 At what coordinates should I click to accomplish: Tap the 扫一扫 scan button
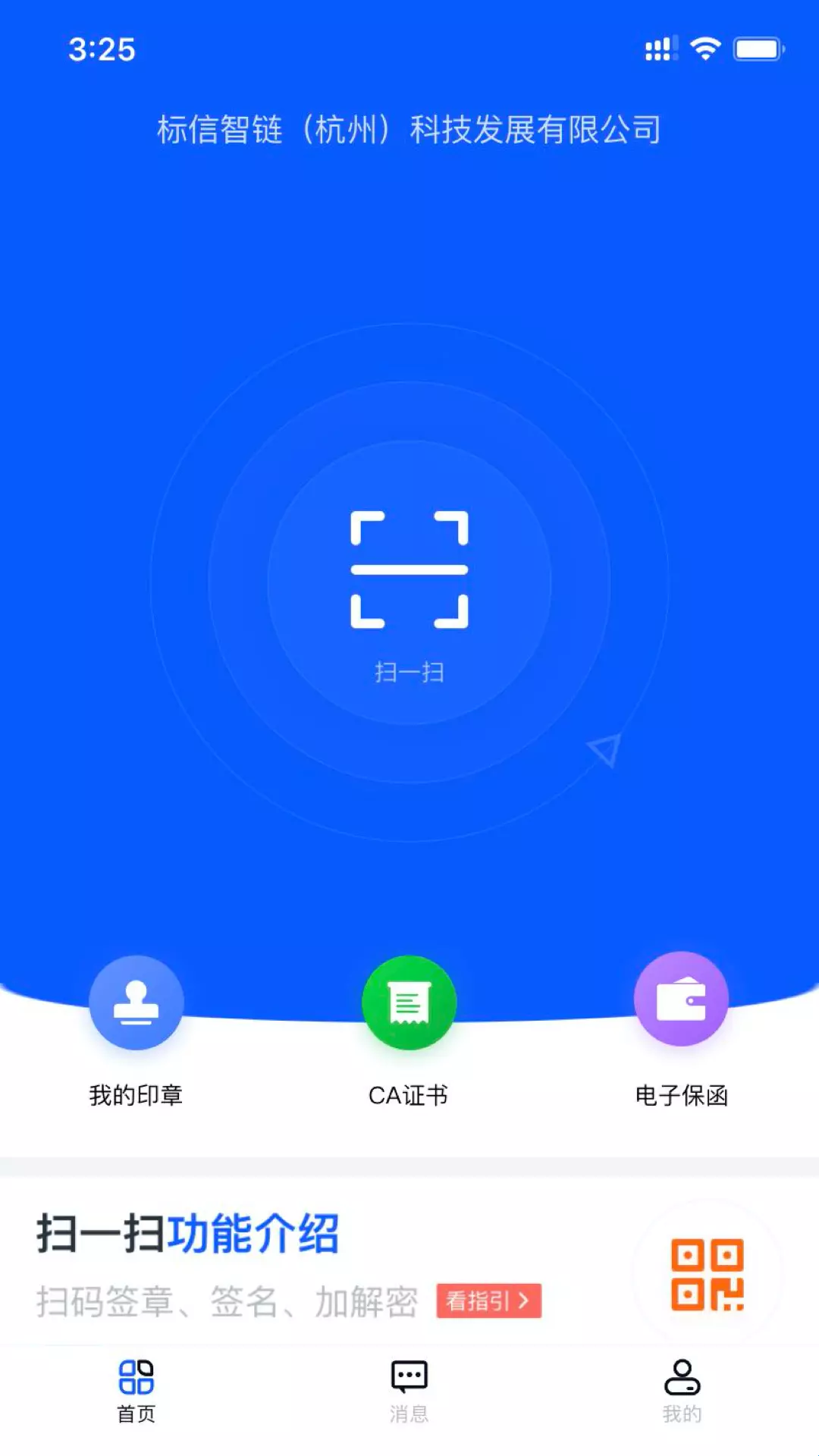409,582
